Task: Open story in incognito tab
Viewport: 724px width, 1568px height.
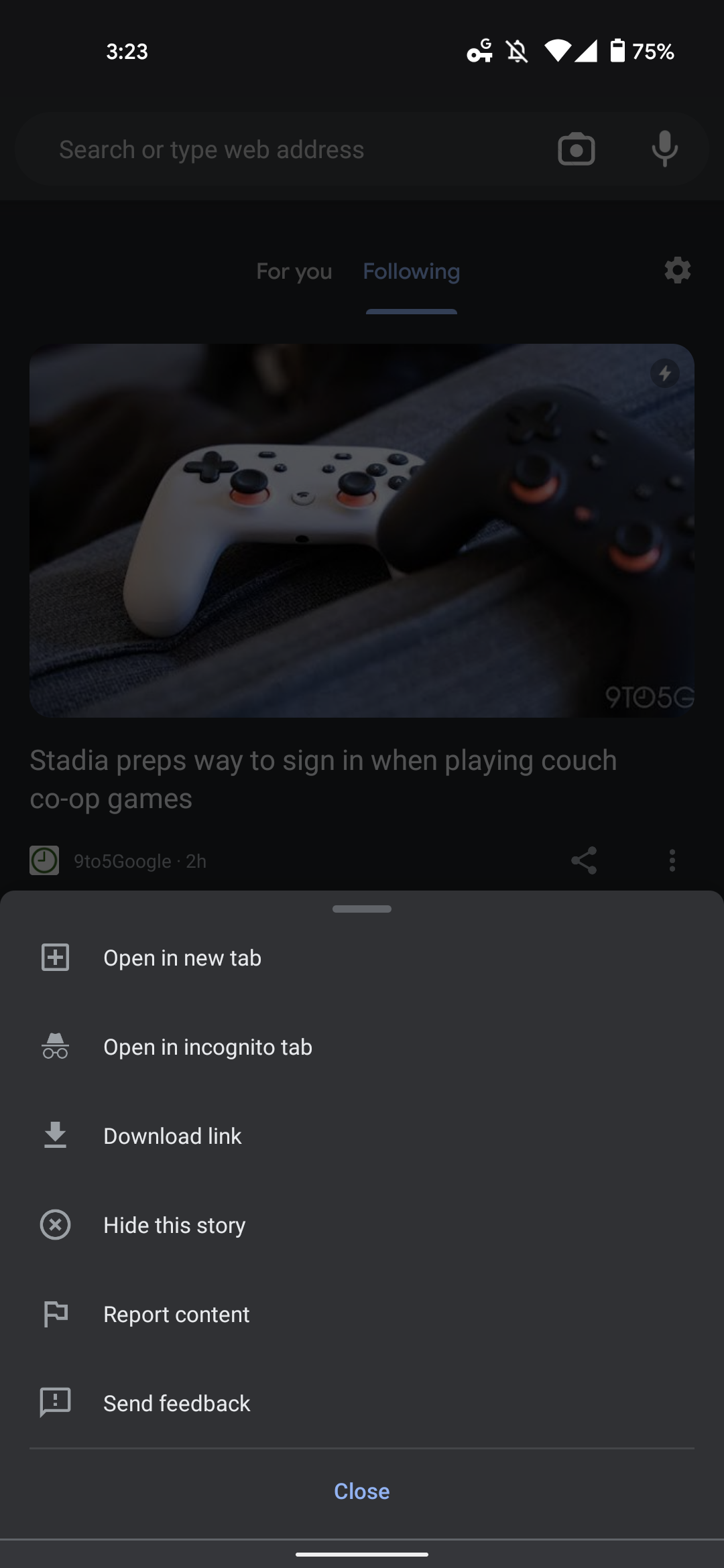Action: [207, 1047]
